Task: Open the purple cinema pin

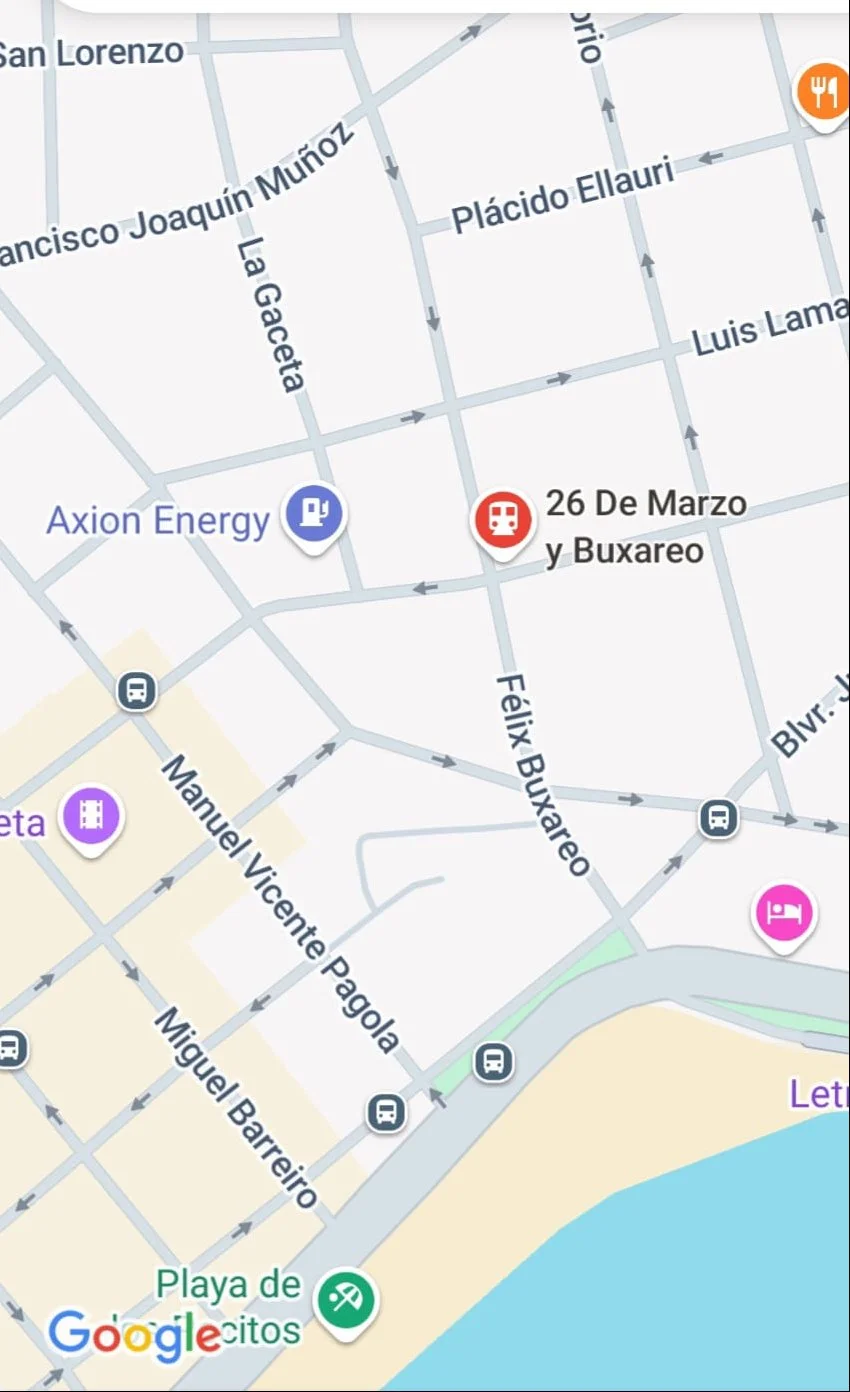Action: (92, 817)
